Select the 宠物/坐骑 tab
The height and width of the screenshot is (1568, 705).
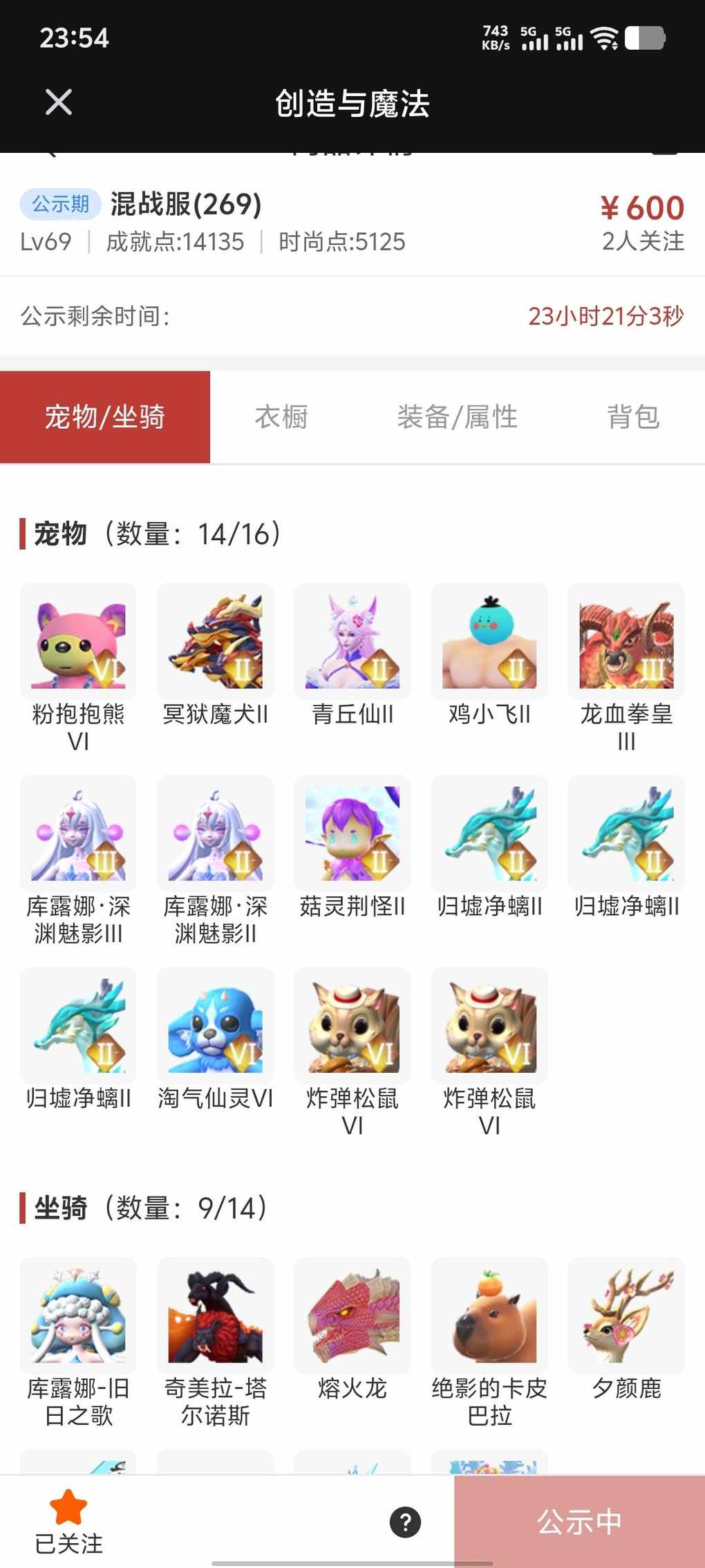pyautogui.click(x=105, y=417)
